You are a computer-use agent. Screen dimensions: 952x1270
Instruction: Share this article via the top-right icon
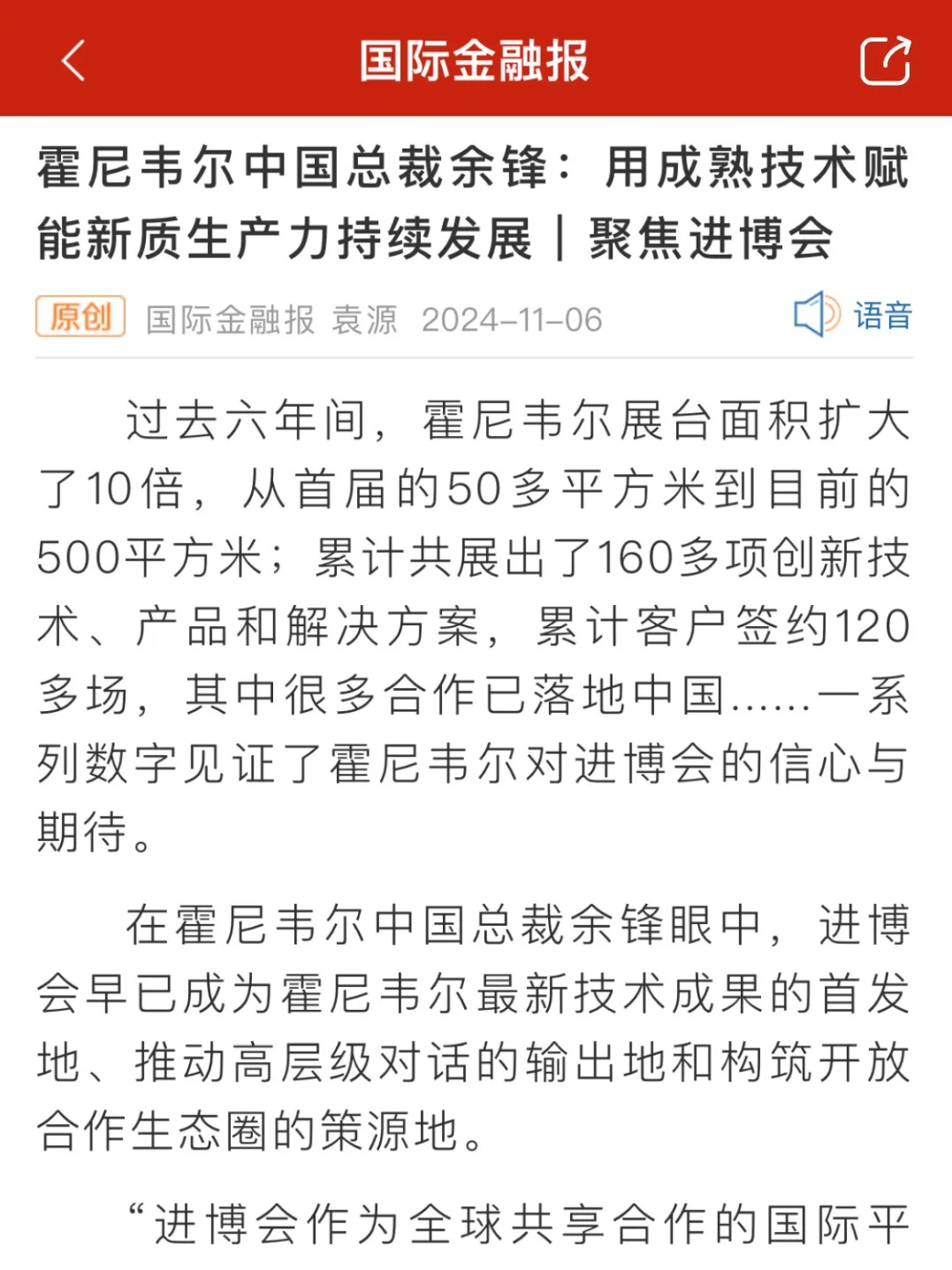[x=885, y=61]
